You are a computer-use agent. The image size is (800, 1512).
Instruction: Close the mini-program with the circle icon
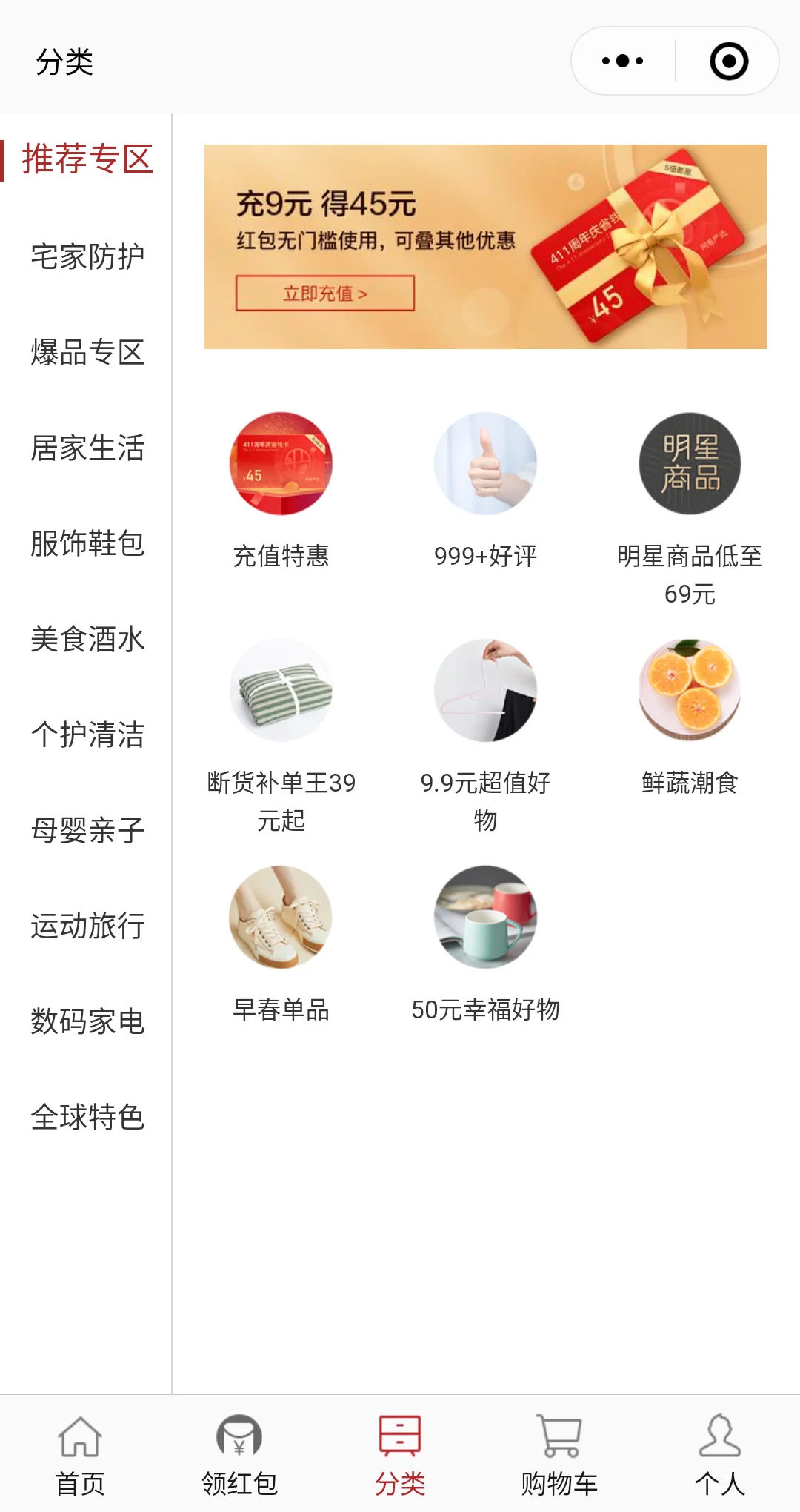(729, 61)
